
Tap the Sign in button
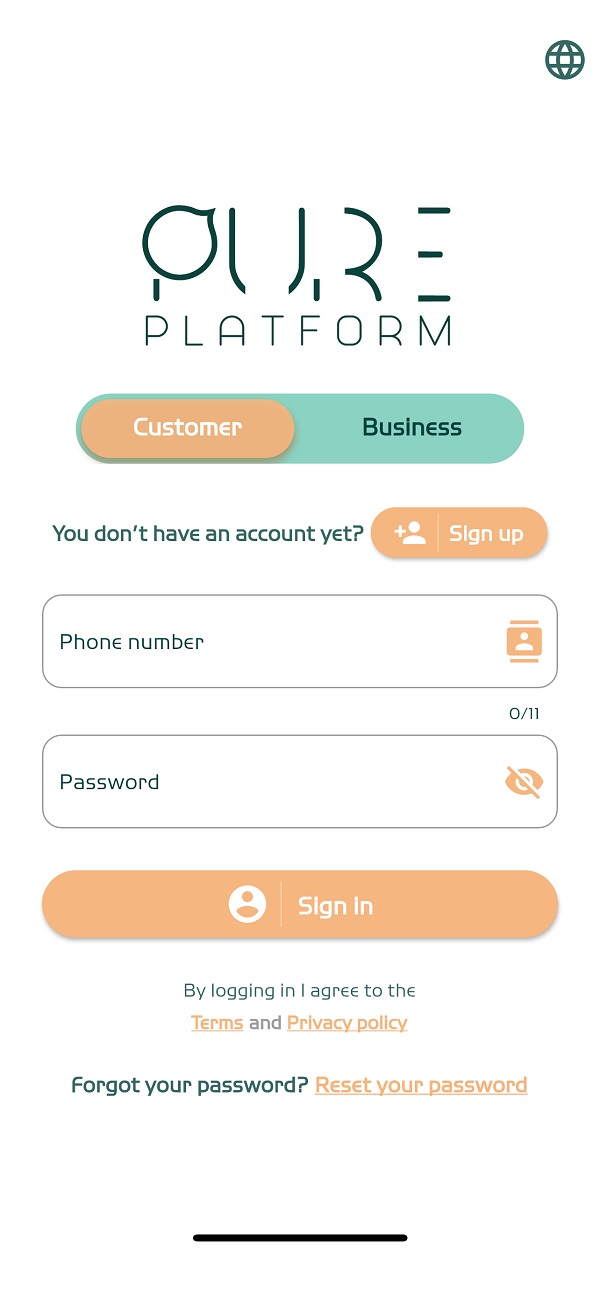point(300,905)
